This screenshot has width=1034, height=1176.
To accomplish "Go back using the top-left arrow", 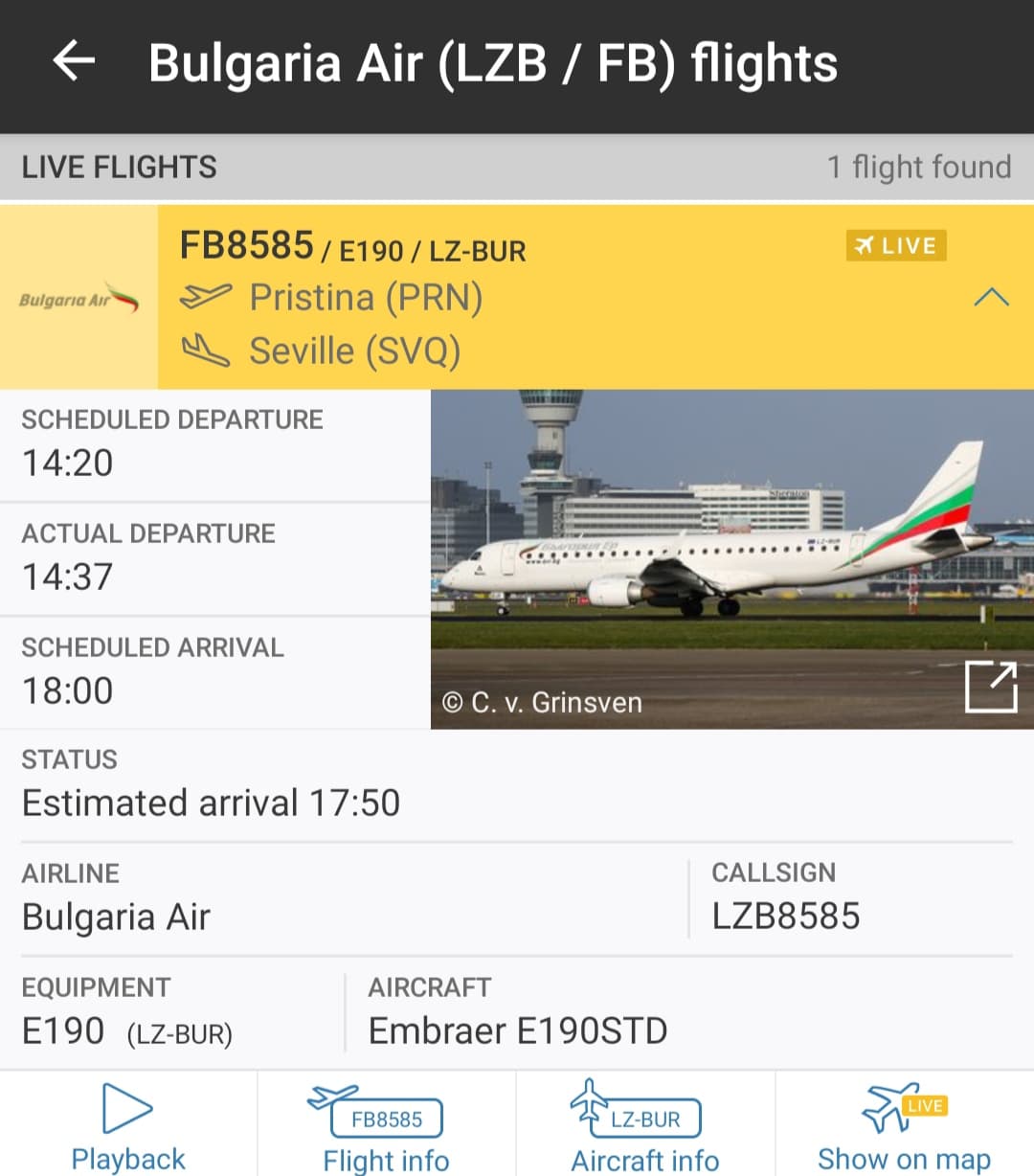I will coord(74,61).
